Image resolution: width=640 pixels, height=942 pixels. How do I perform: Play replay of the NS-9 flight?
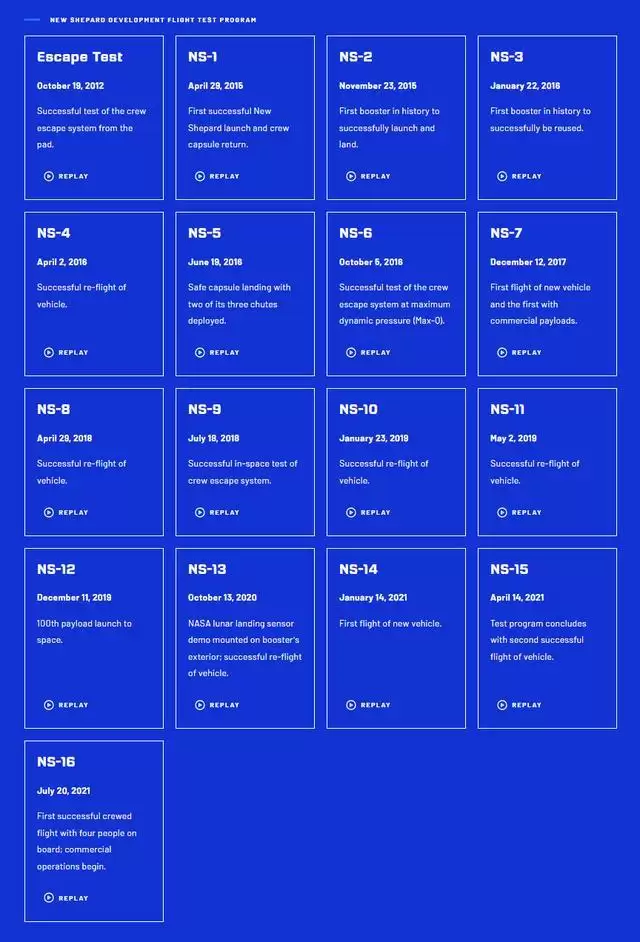pos(217,512)
